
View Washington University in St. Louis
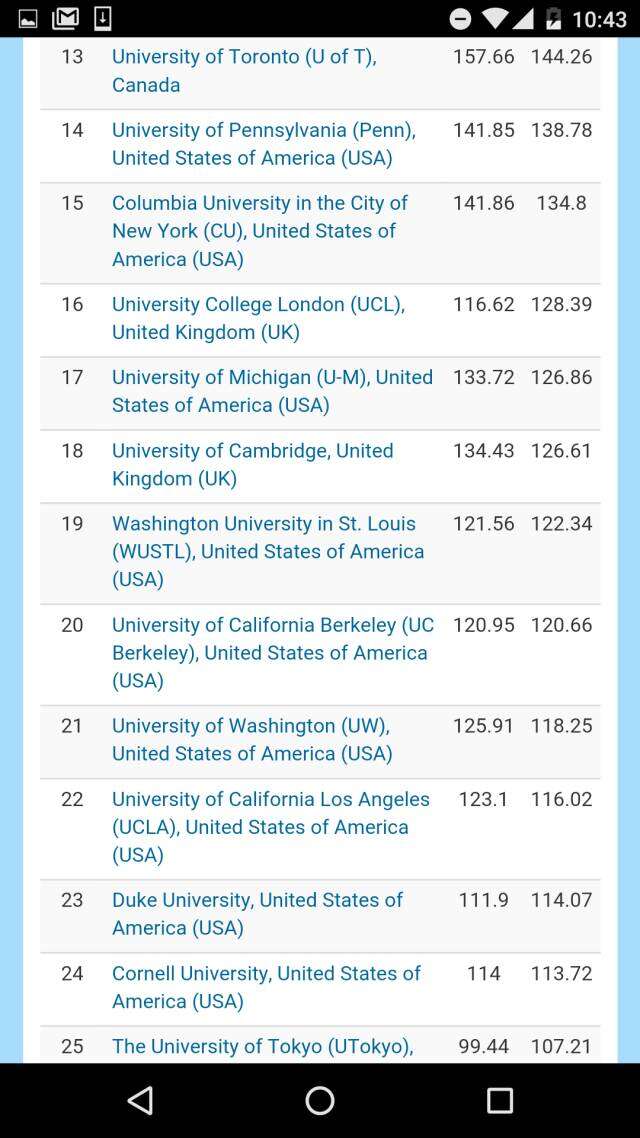click(264, 524)
